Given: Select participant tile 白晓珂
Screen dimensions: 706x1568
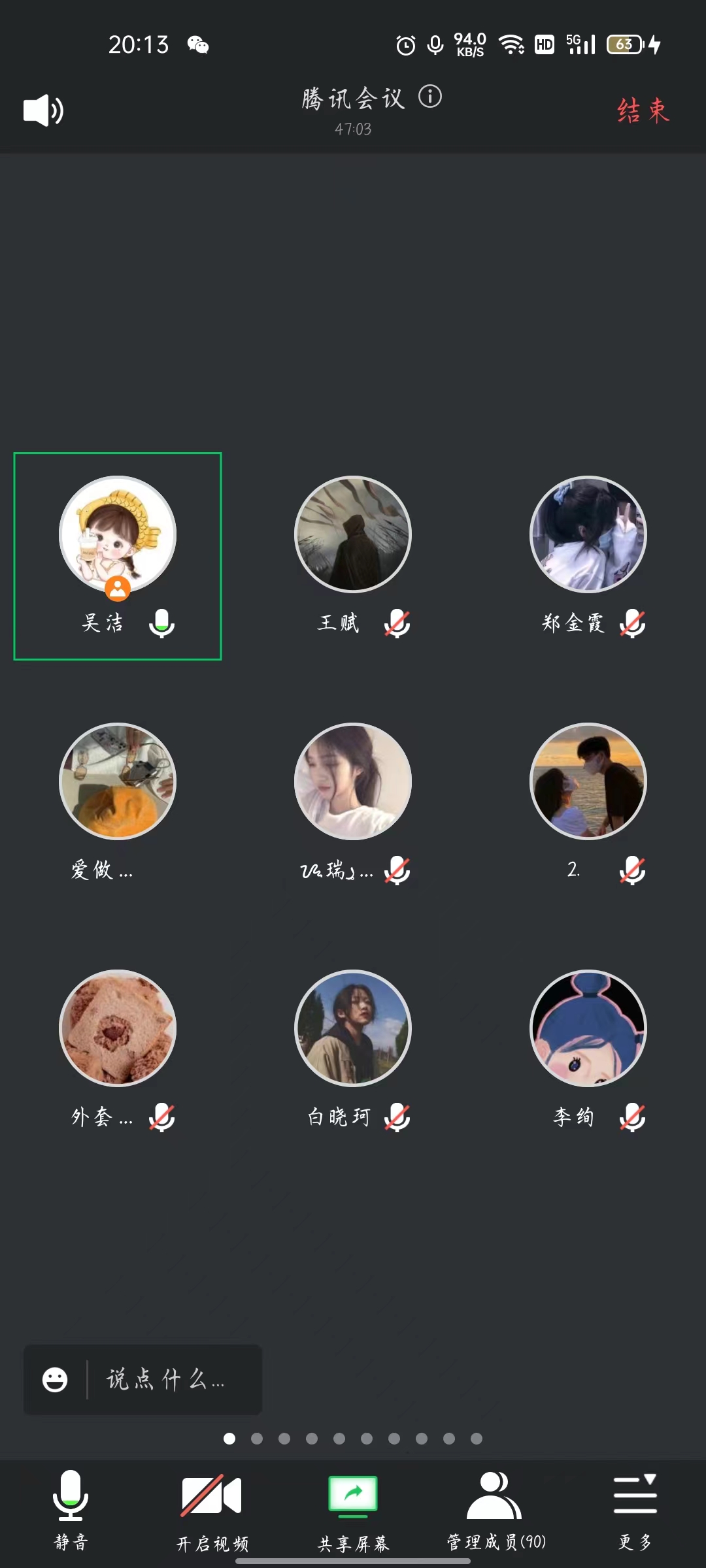Looking at the screenshot, I should click(x=353, y=1029).
